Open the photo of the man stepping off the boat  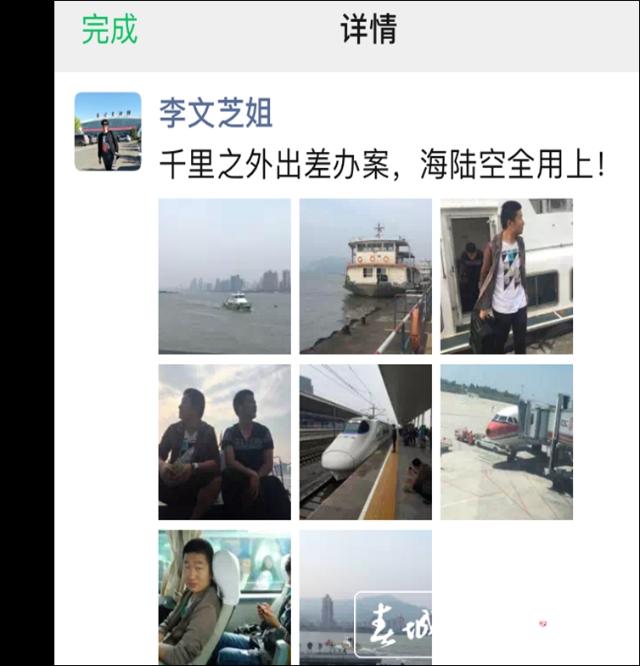[506, 276]
